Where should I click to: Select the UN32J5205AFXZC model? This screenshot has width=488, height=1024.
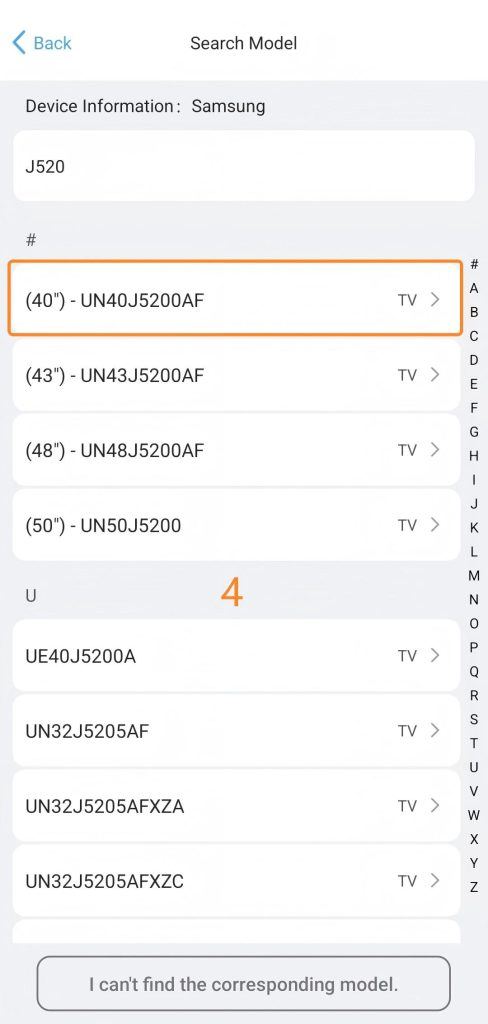click(x=236, y=881)
